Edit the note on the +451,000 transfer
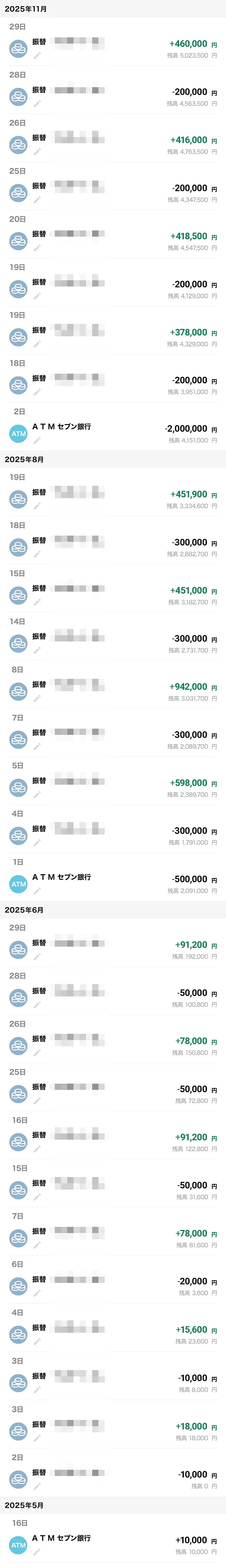Screen dimensions: 226x1568 tap(37, 602)
